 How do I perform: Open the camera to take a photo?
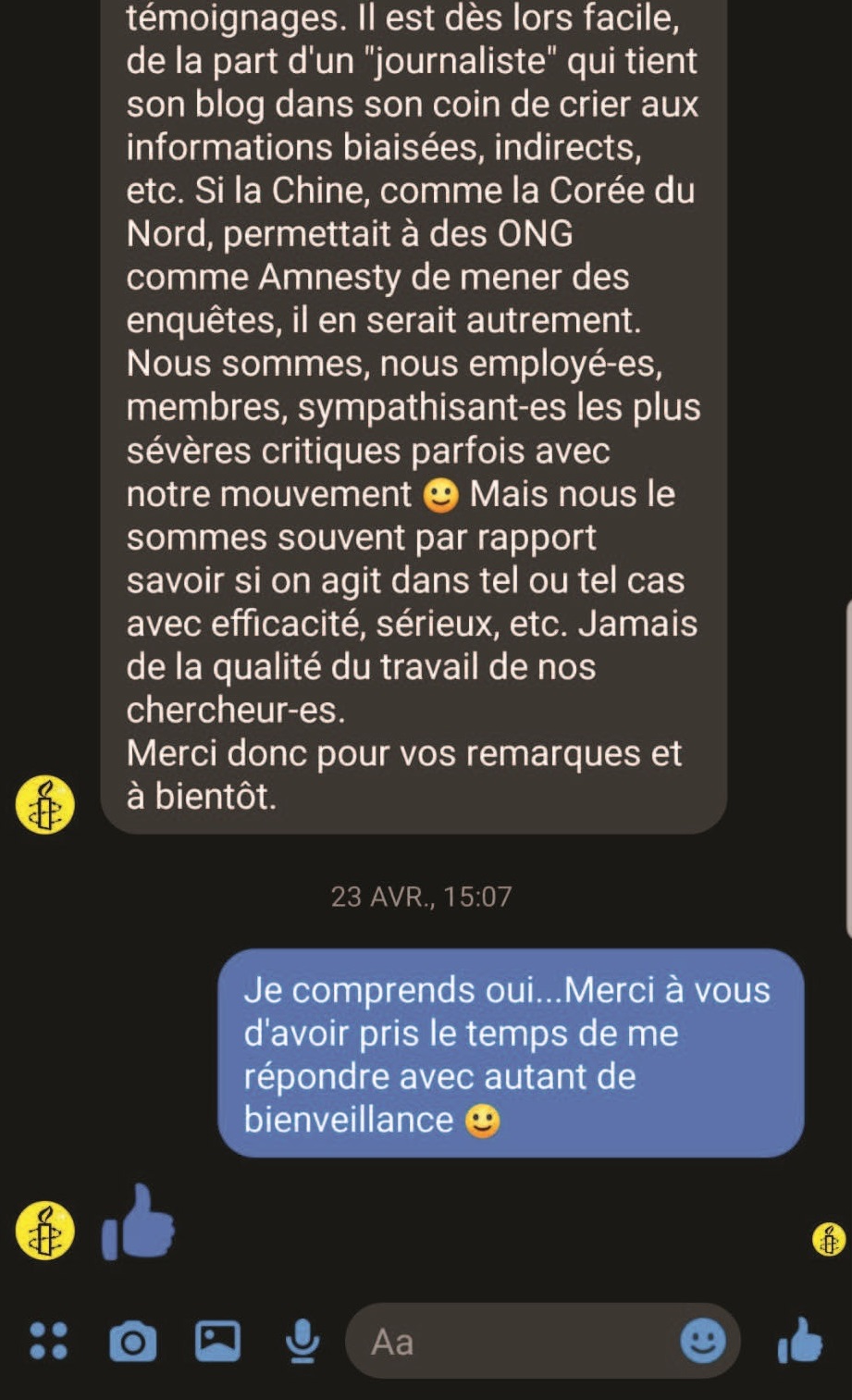tap(132, 1342)
